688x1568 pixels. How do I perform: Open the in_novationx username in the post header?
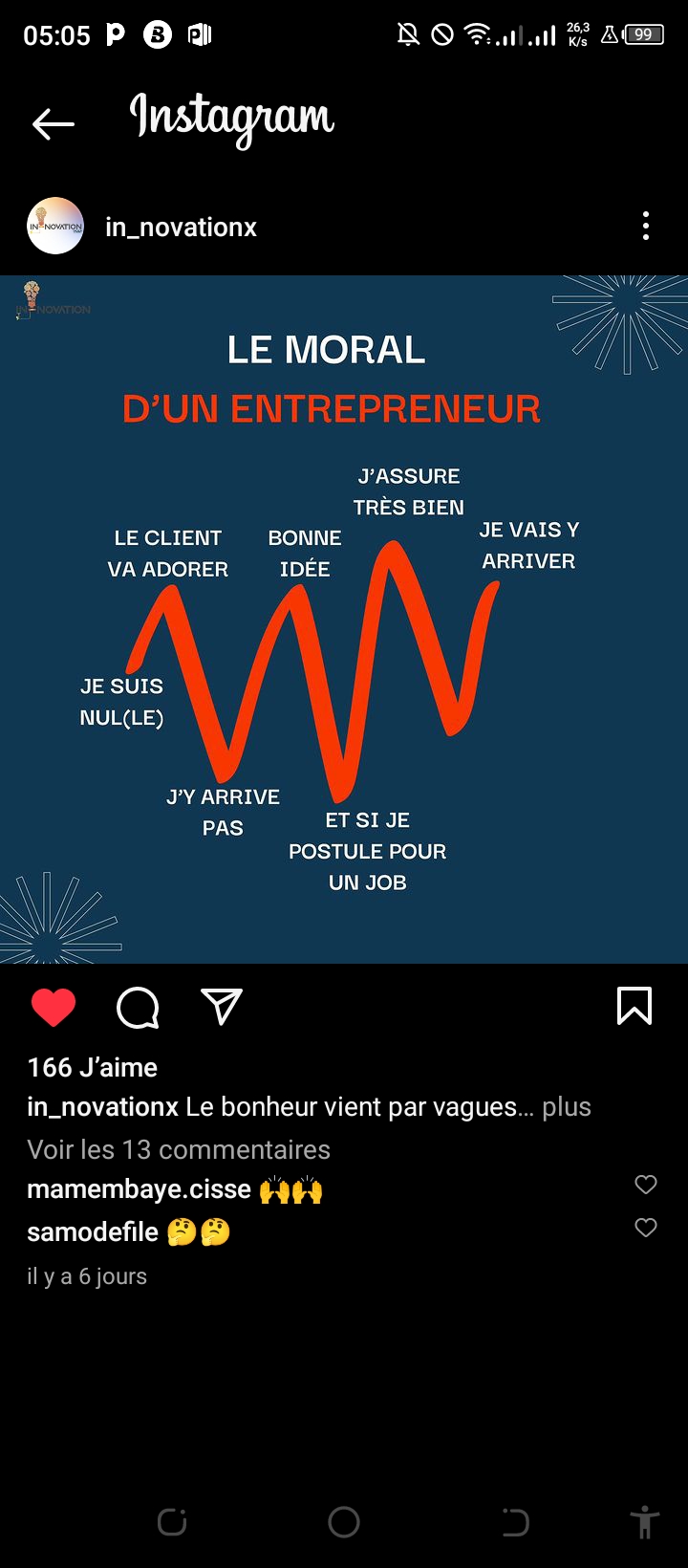pos(181,228)
